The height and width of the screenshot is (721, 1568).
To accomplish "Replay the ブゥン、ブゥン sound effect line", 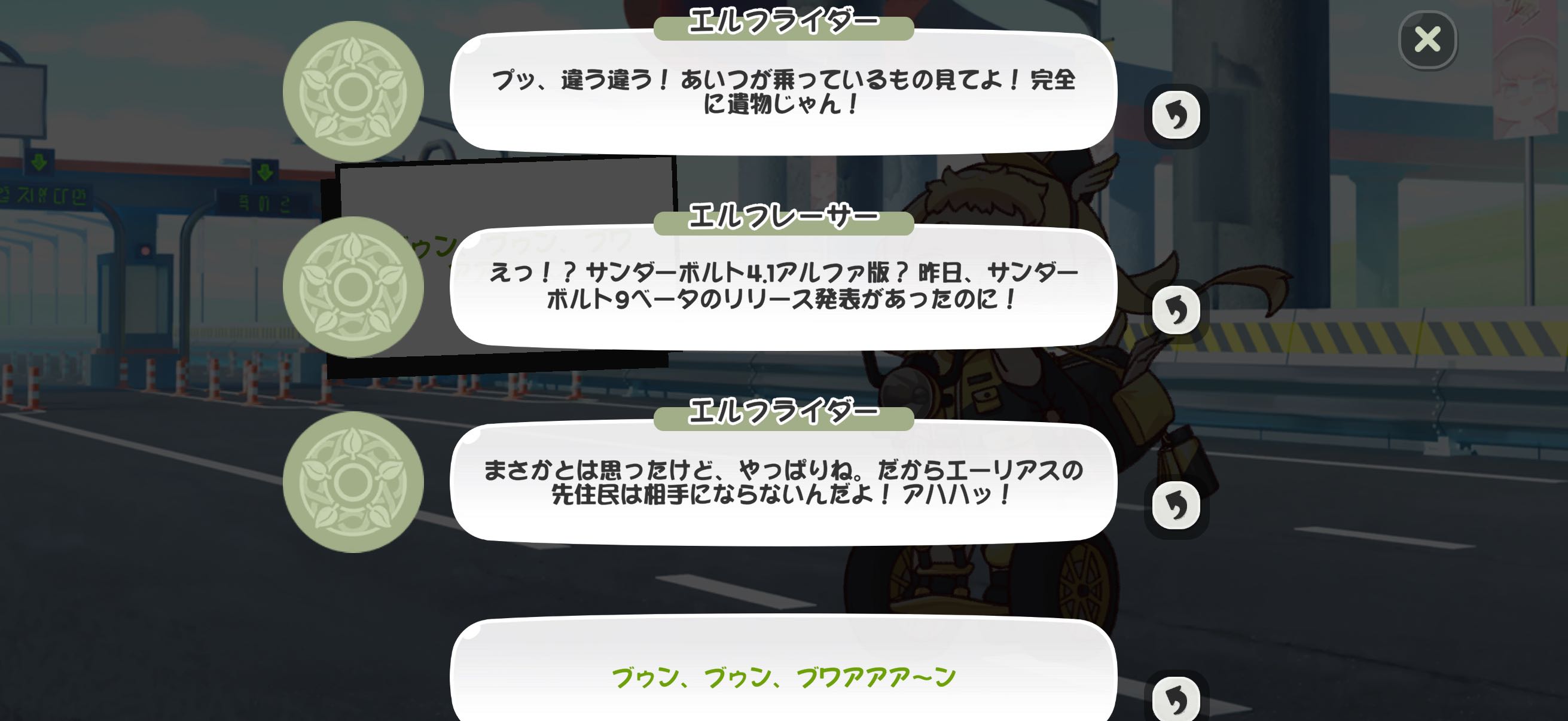I will click(1176, 699).
